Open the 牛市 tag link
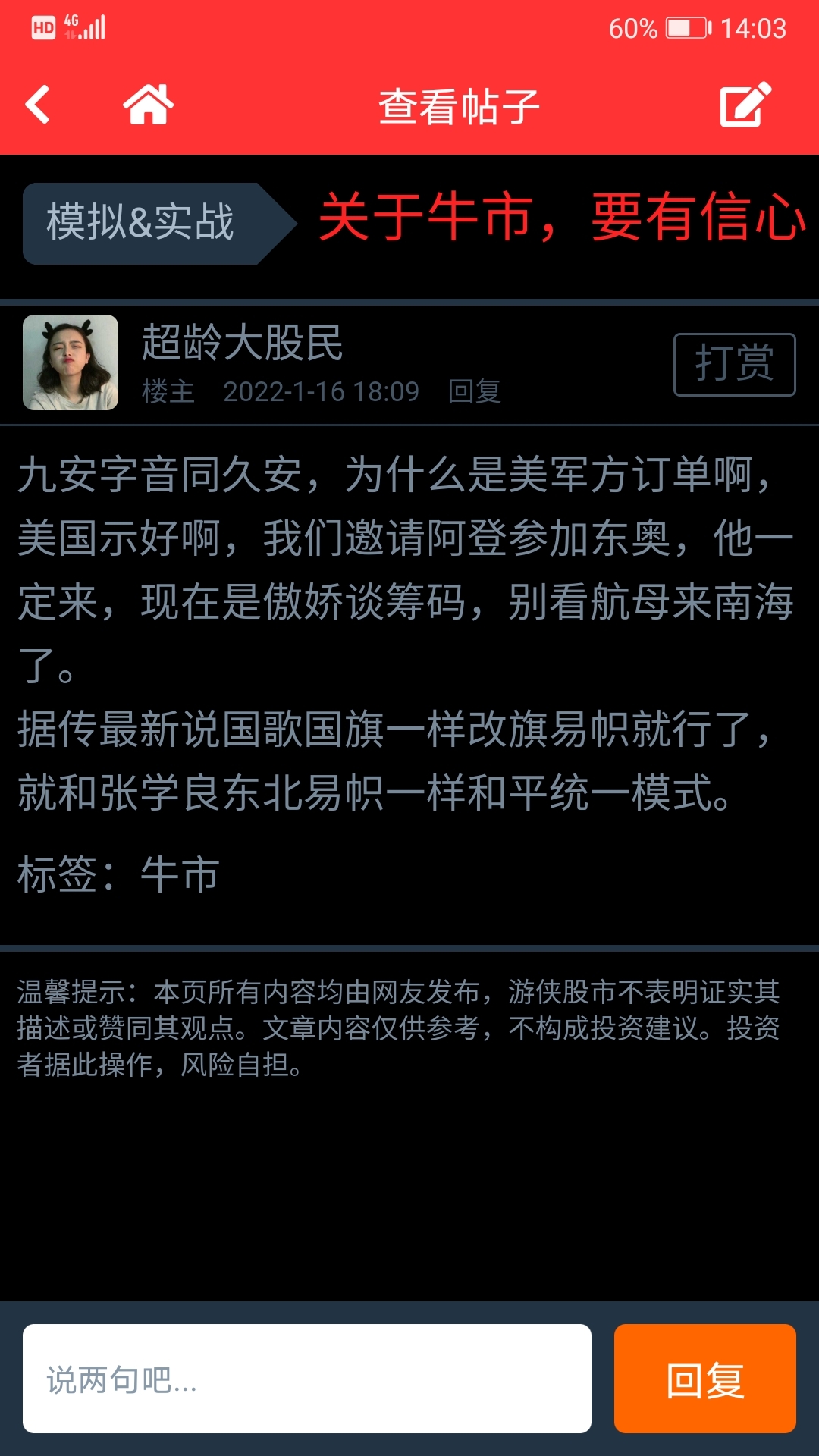Screen dimensions: 819x1456 point(180,874)
